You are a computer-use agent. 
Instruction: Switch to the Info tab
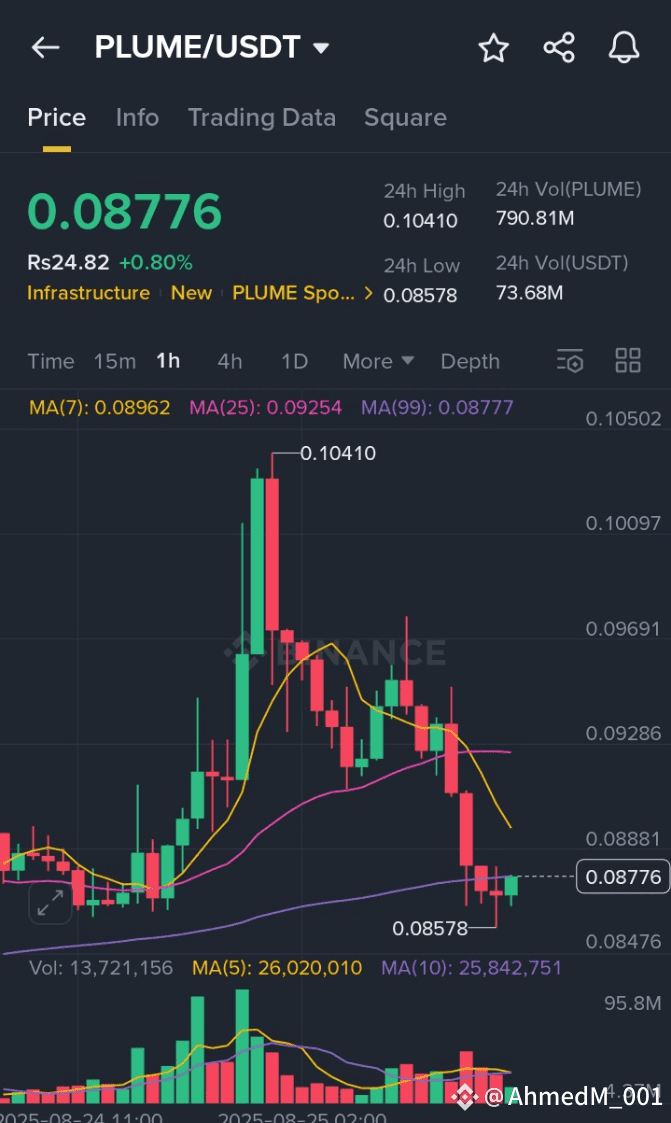(x=137, y=117)
